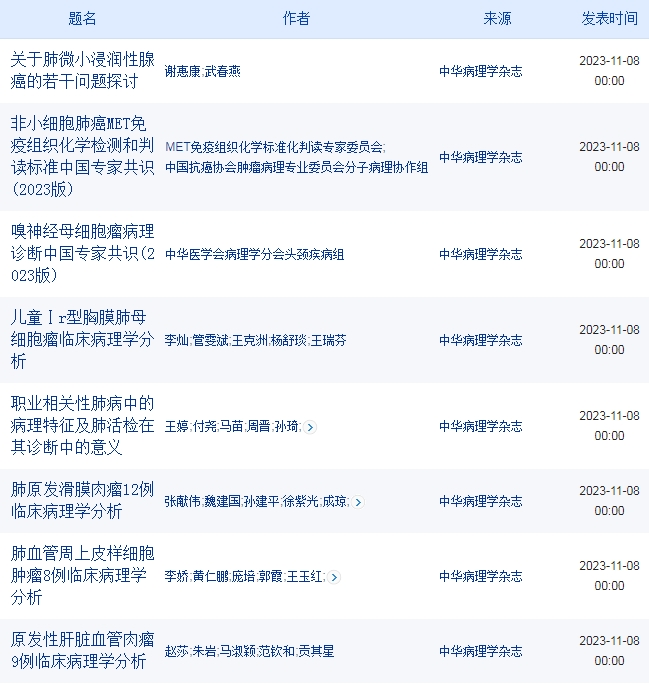Open article 关于肺微小浸润性腺癌的若干问题探讨

(x=82, y=70)
